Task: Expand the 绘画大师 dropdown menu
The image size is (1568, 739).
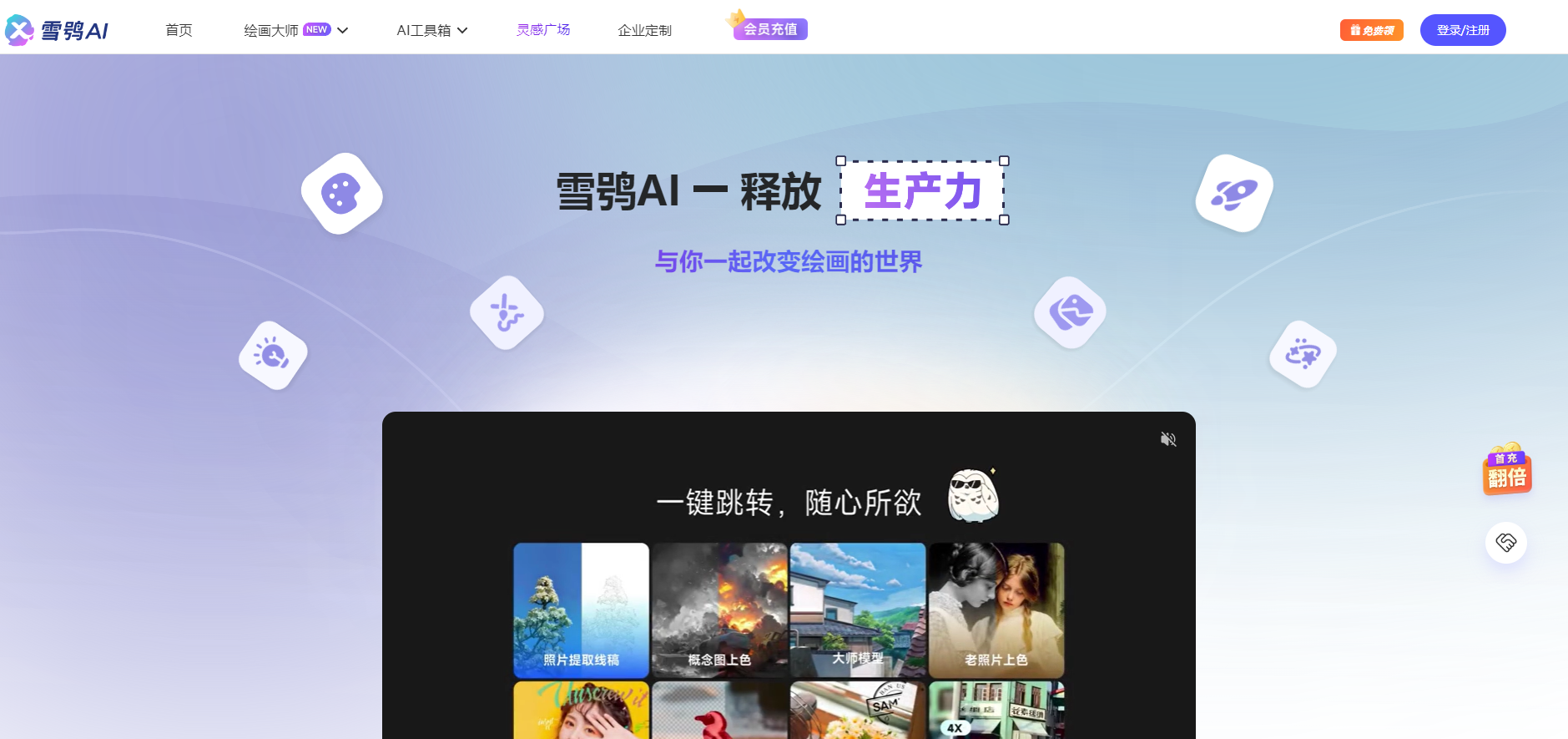Action: tap(295, 30)
